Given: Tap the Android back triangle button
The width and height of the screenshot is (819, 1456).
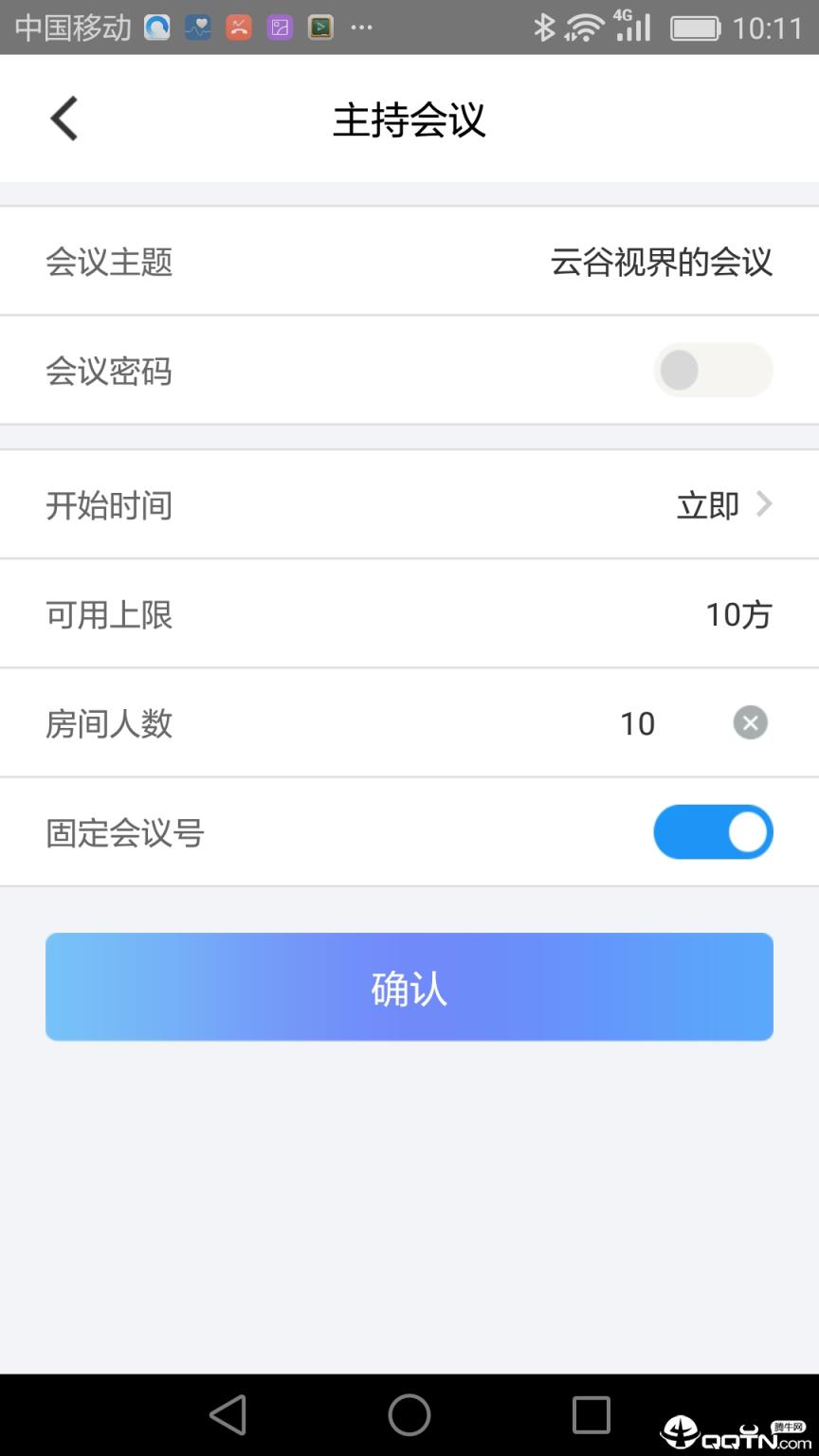Looking at the screenshot, I should tap(227, 1415).
